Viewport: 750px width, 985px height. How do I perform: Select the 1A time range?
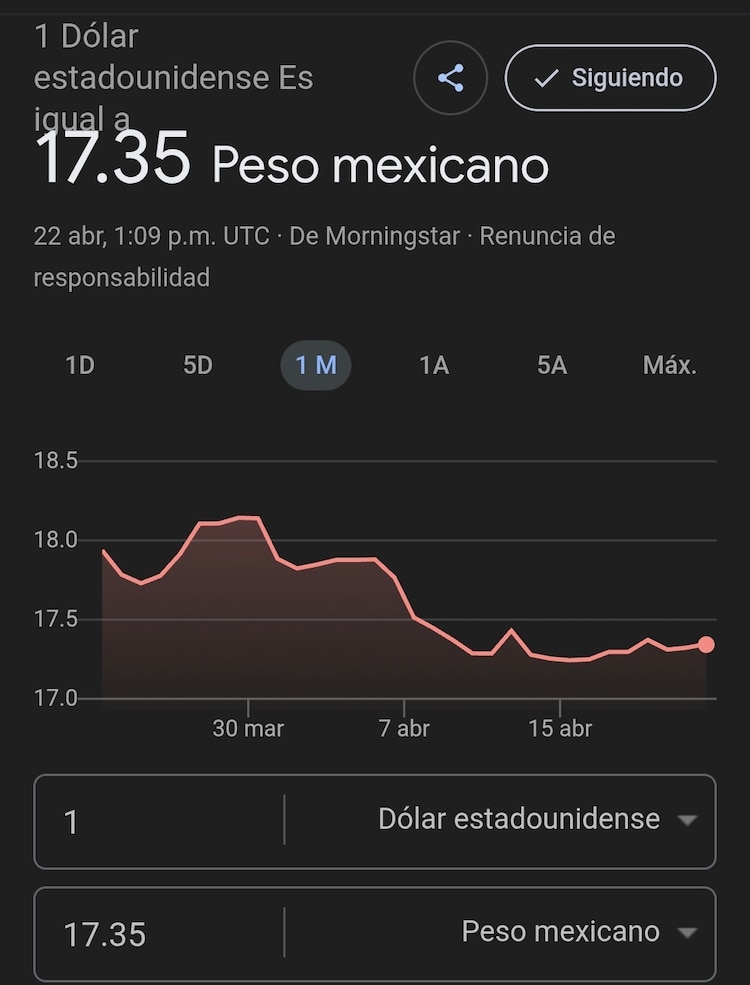pyautogui.click(x=433, y=366)
